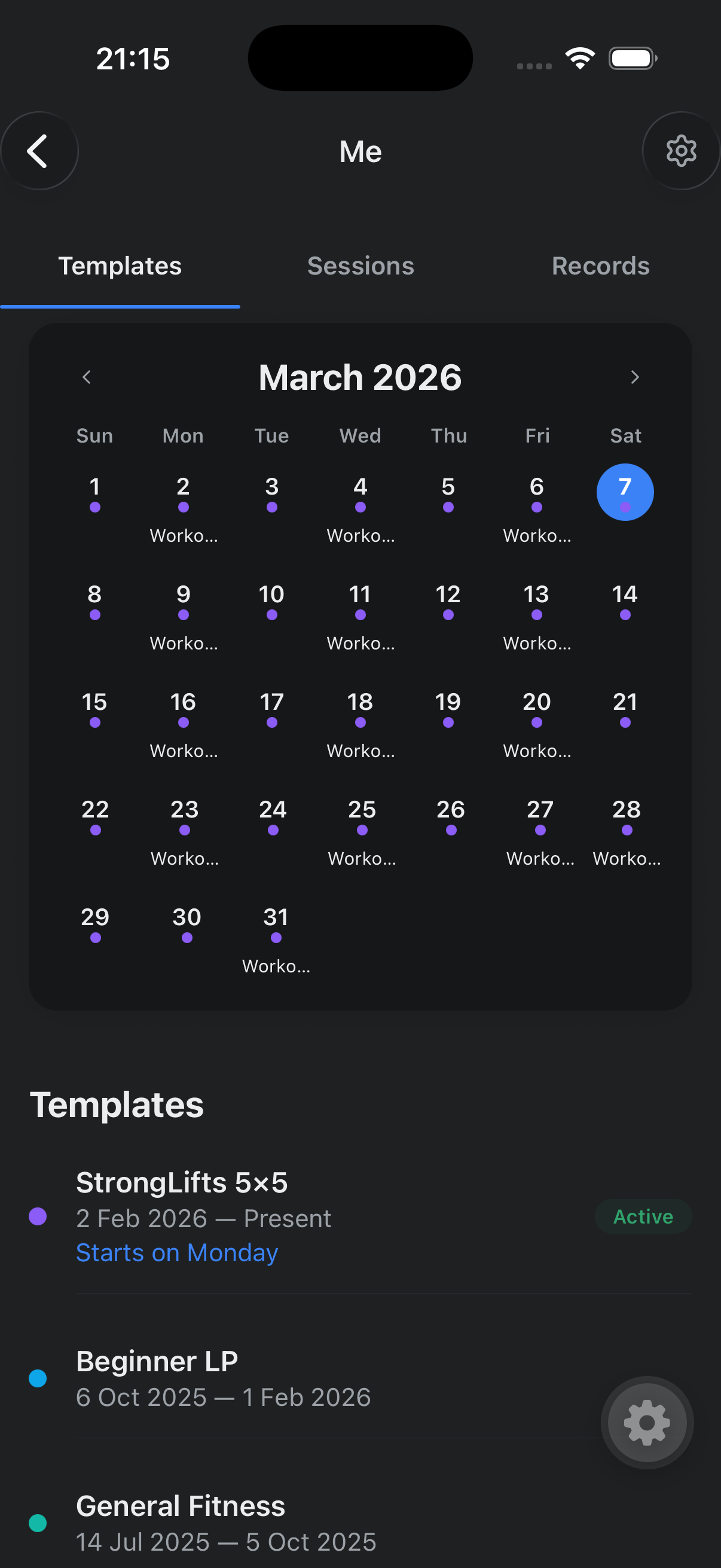Select March 15 on the calendar

point(94,703)
